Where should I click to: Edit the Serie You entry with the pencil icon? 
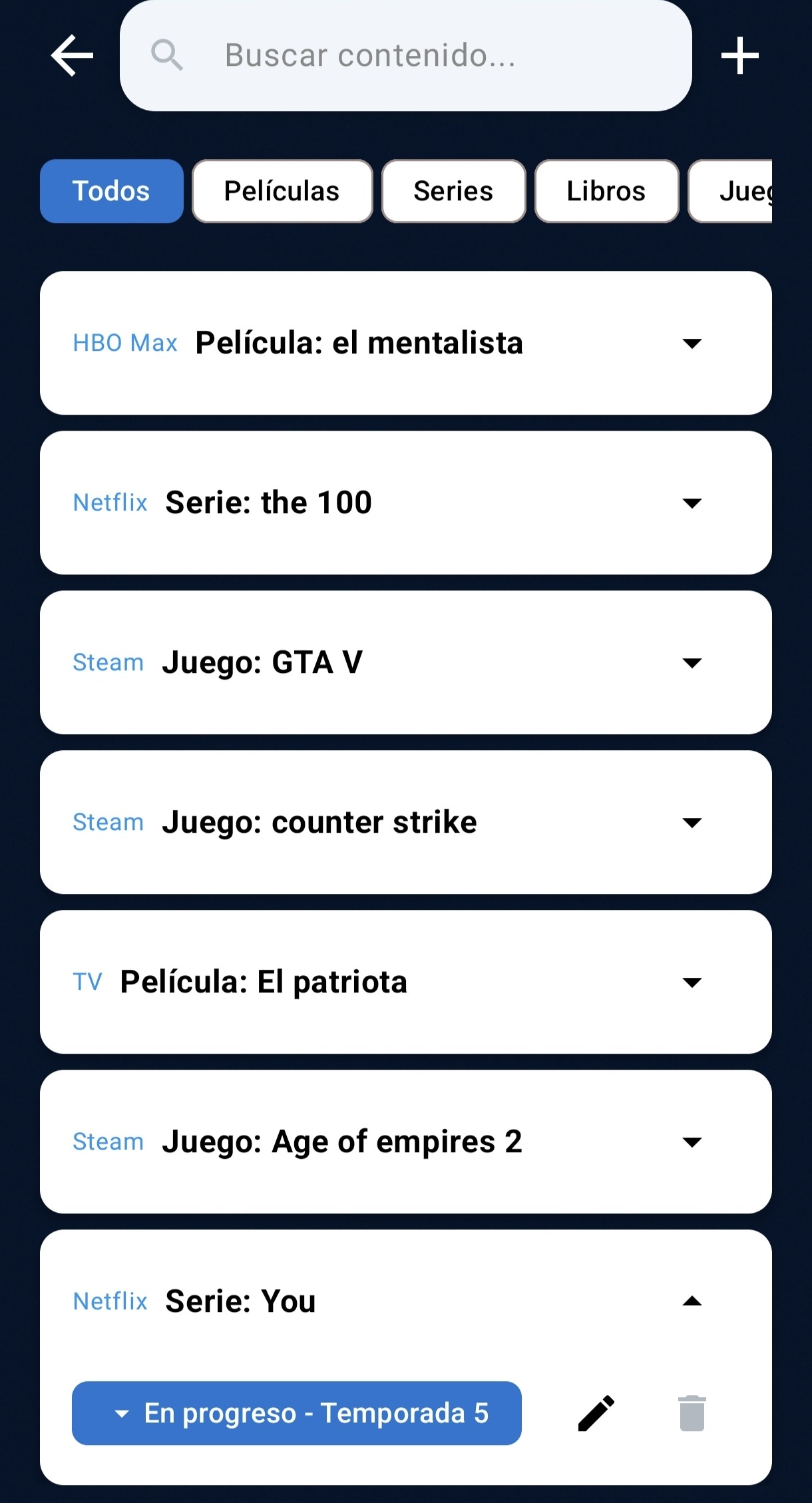[596, 1414]
